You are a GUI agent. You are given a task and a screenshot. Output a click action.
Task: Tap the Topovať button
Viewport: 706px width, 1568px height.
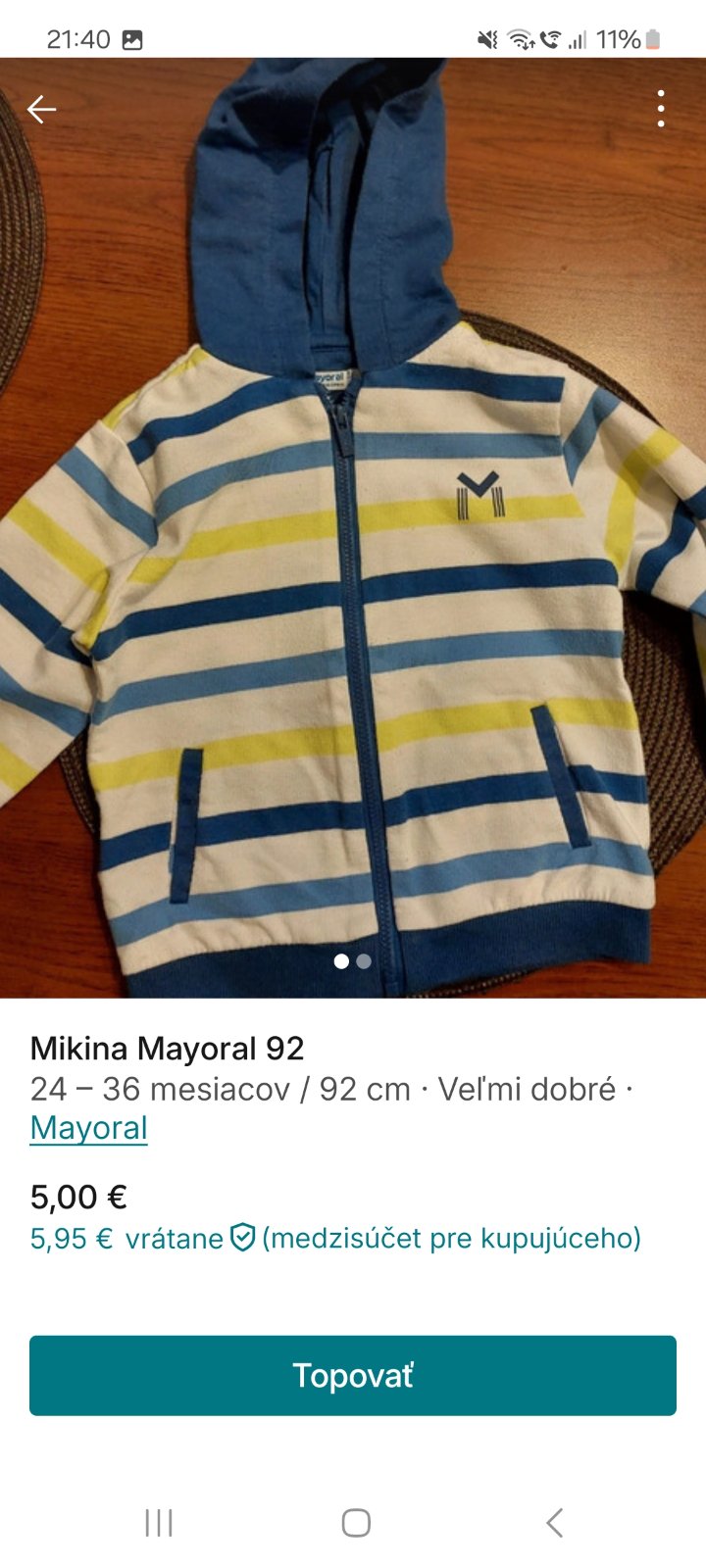(353, 1375)
